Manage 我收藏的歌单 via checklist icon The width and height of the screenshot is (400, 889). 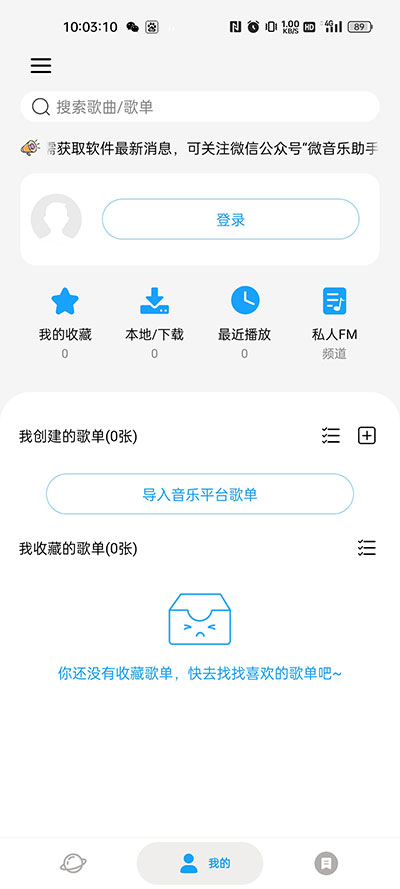pyautogui.click(x=367, y=548)
